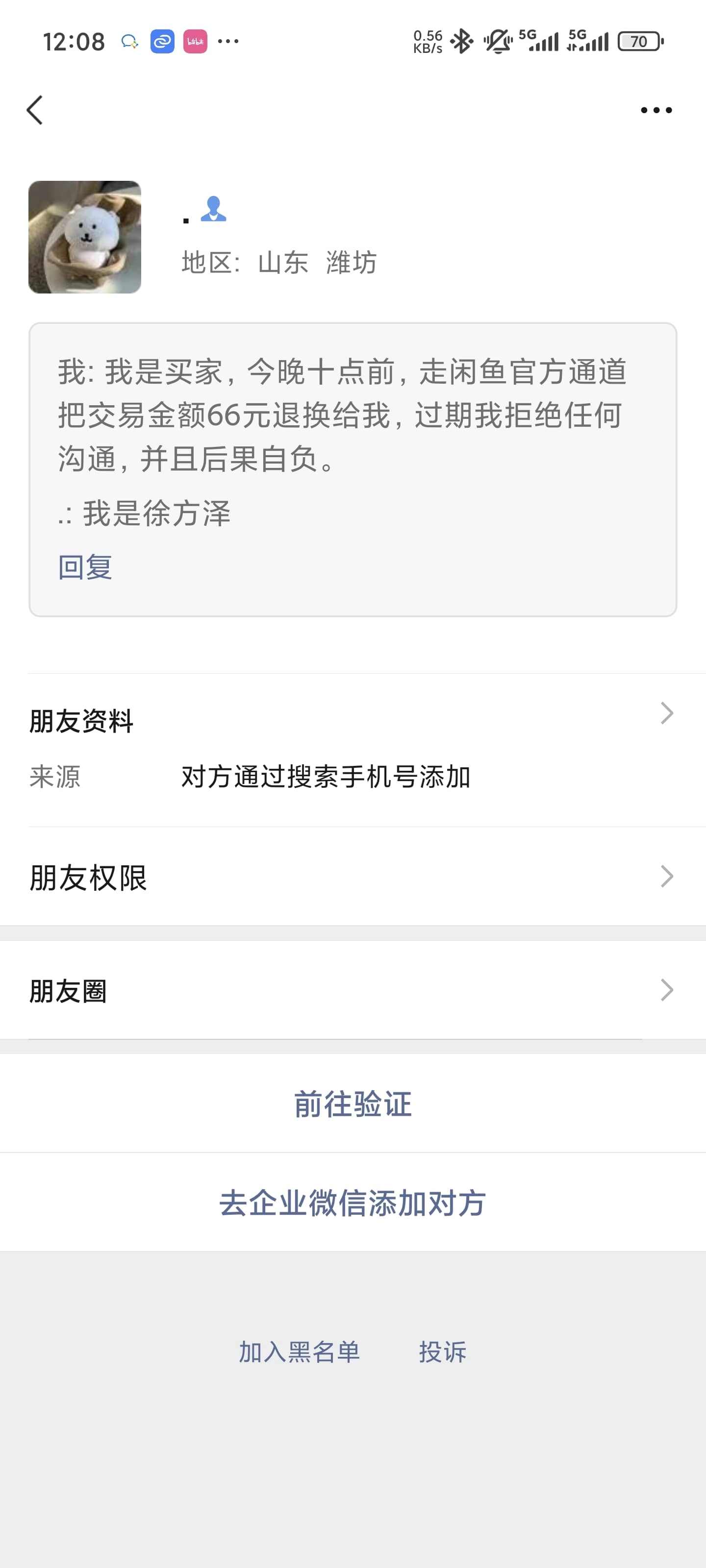Tap 回复 to reply to the request
Viewport: 706px width, 1568px height.
[85, 567]
